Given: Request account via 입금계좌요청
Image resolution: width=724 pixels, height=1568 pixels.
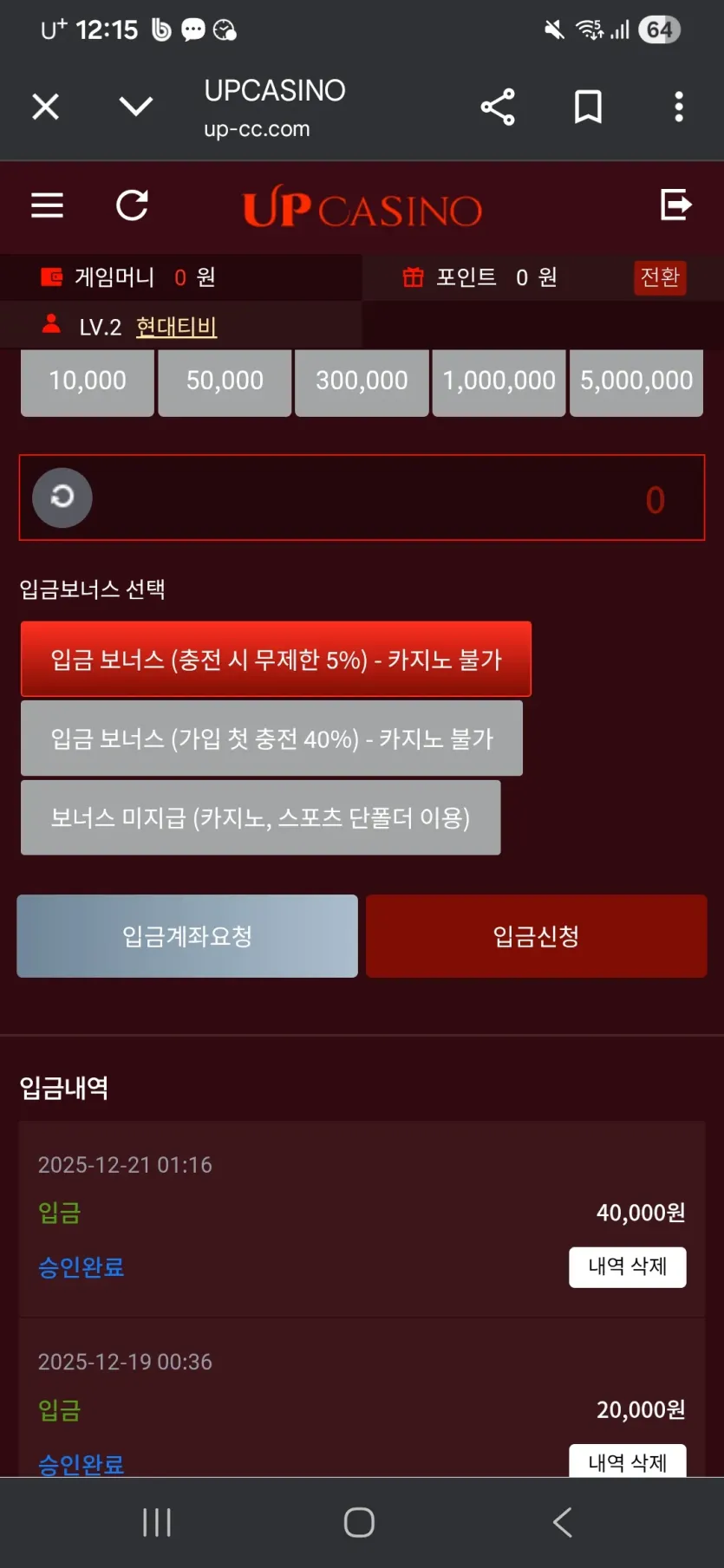Looking at the screenshot, I should tap(187, 936).
